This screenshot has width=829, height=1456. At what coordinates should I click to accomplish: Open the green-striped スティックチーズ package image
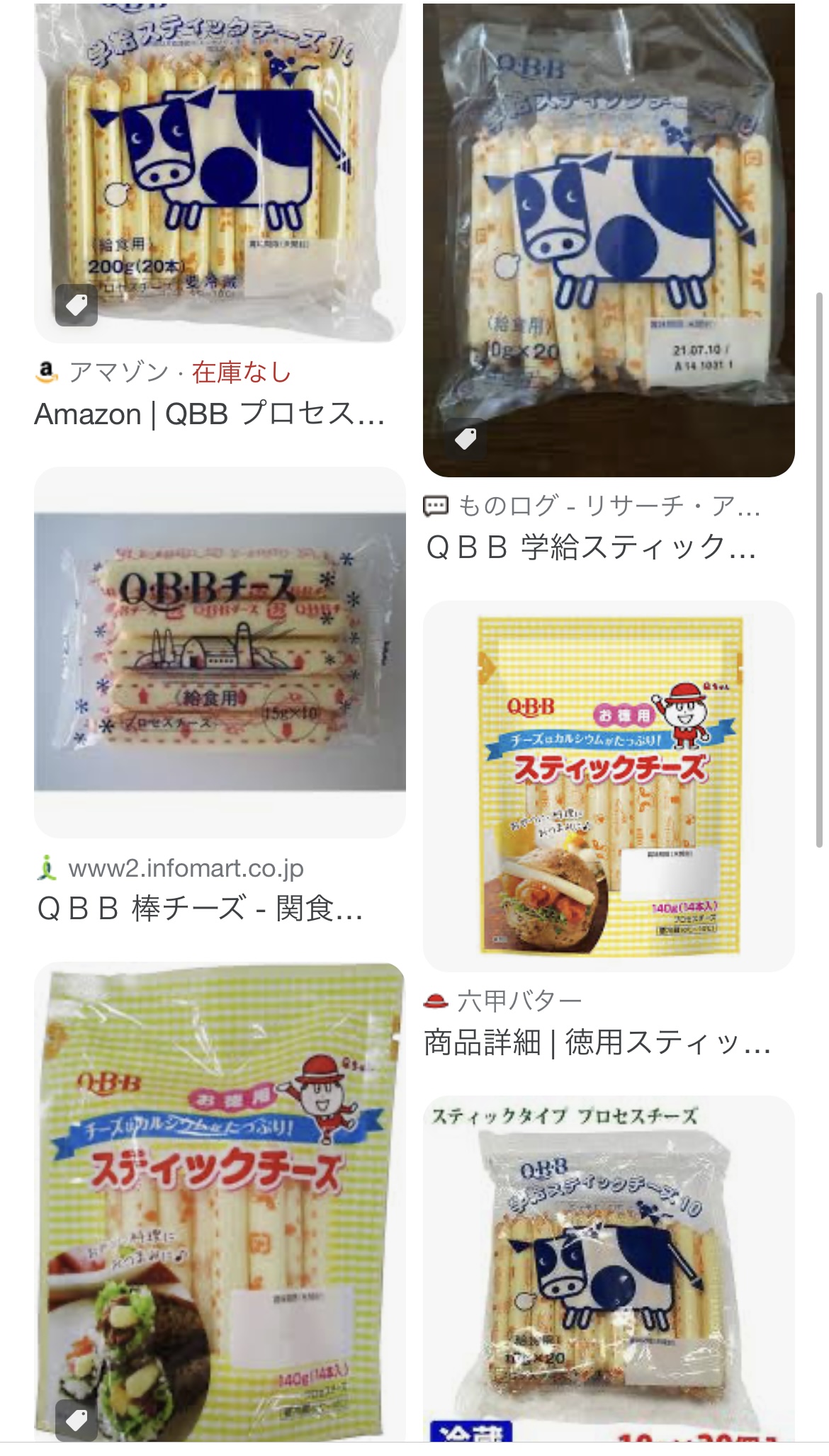(x=220, y=1204)
